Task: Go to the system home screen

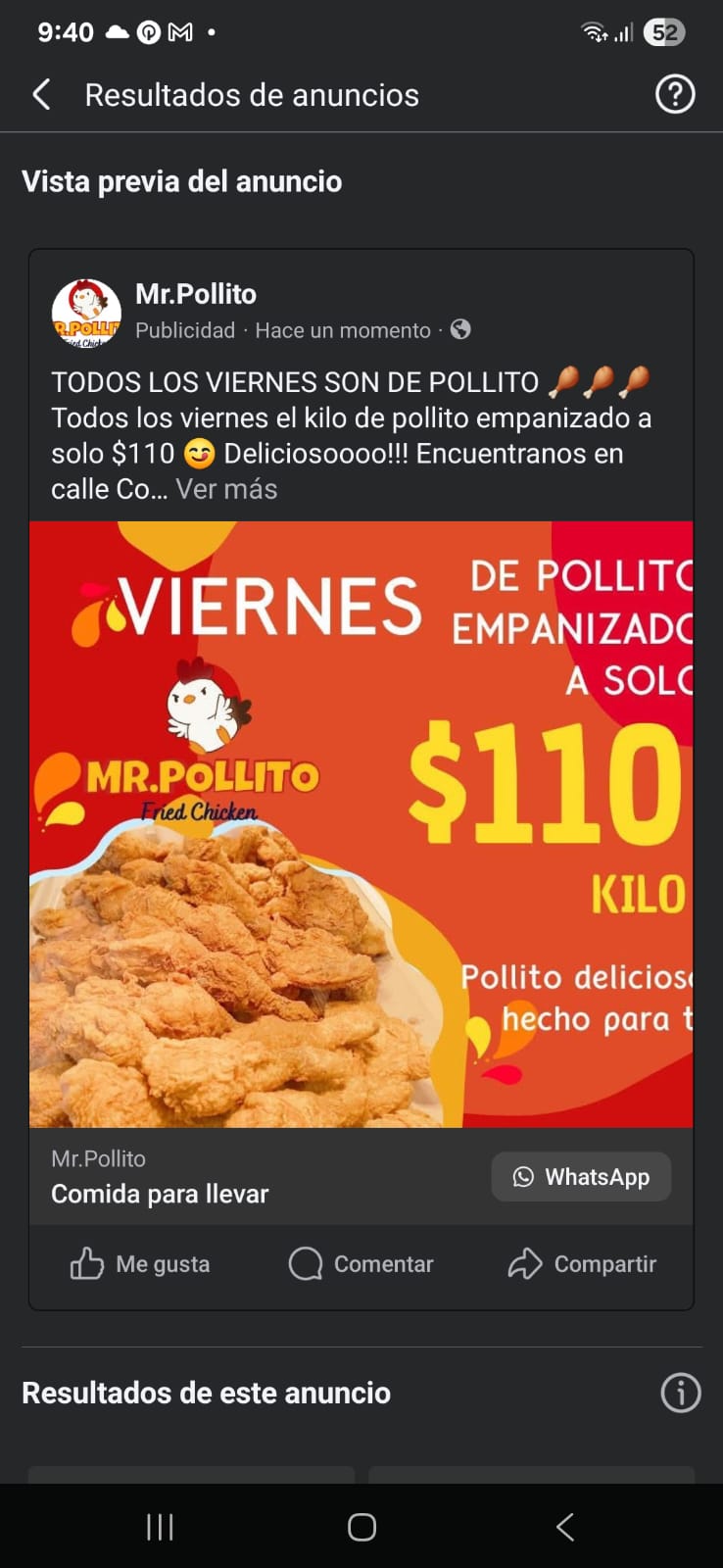Action: [361, 1527]
